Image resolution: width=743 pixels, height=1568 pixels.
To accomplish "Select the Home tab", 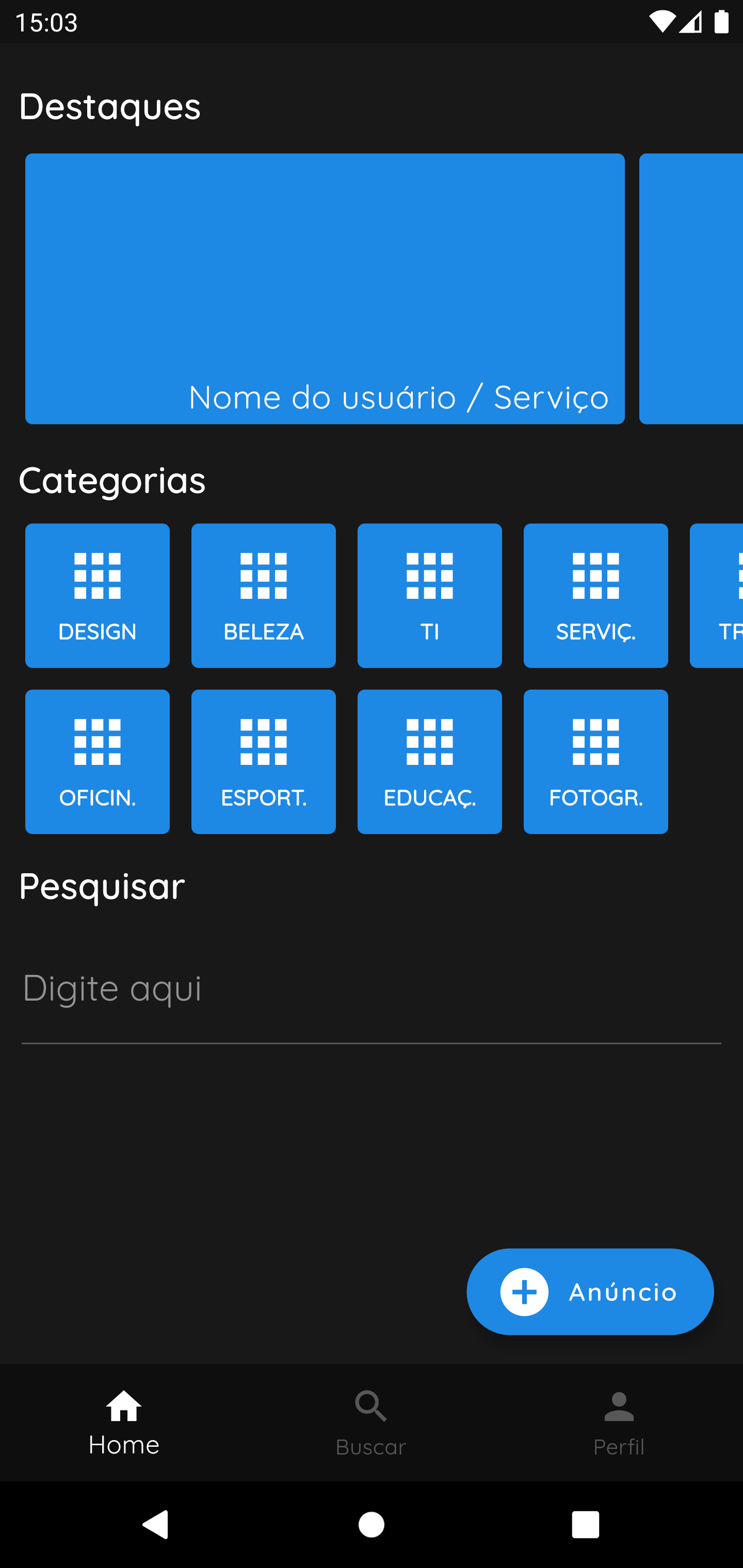I will point(124,1423).
